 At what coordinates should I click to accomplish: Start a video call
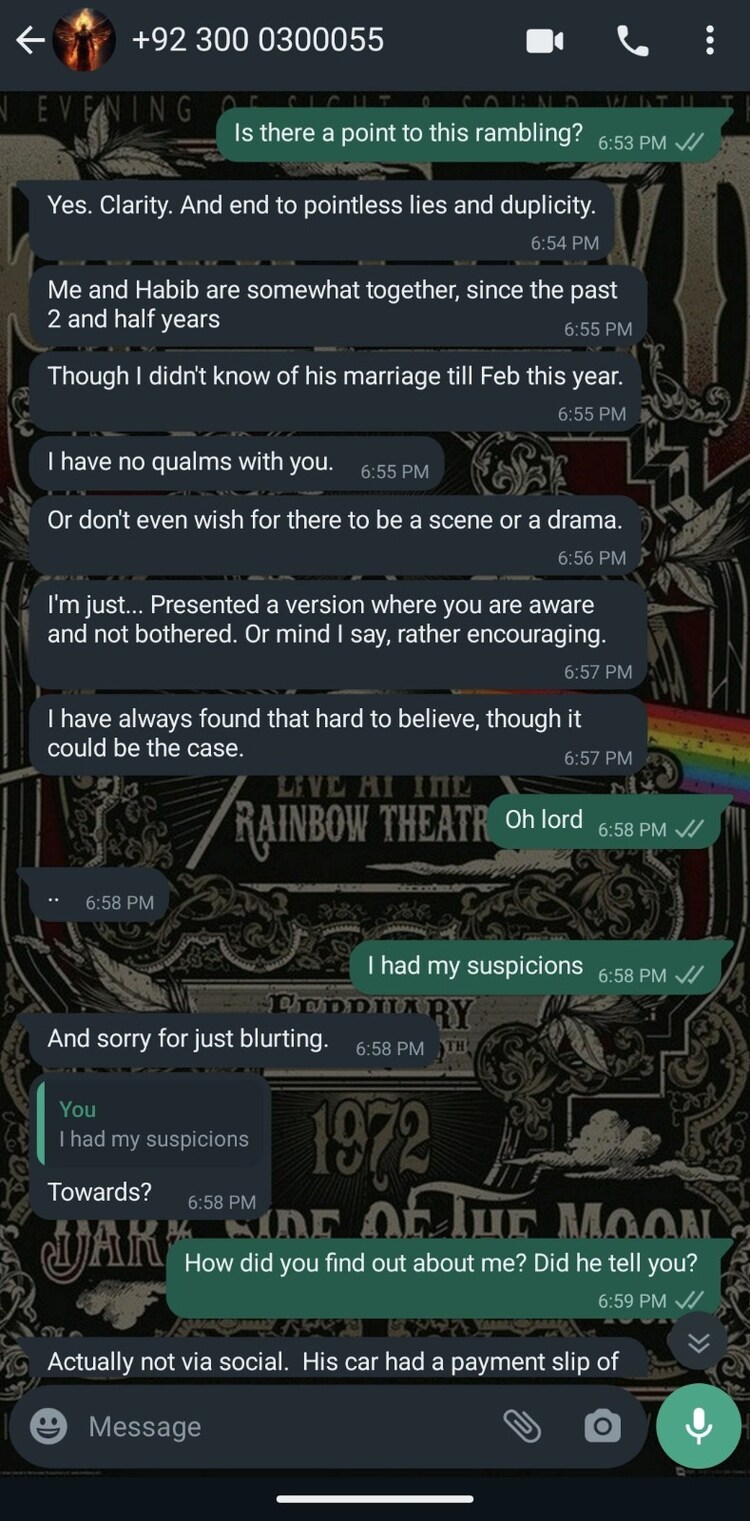click(x=544, y=41)
